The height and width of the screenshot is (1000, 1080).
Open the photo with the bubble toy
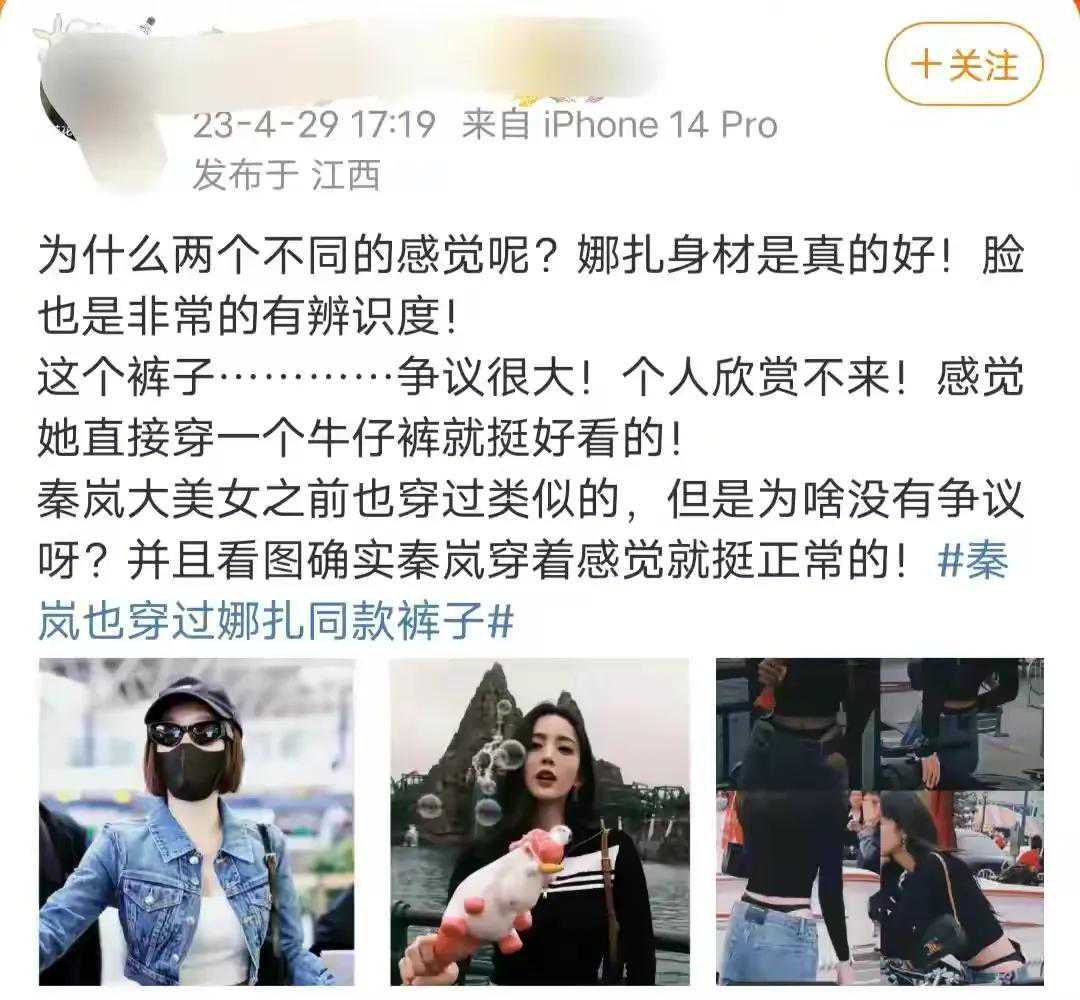point(540,820)
